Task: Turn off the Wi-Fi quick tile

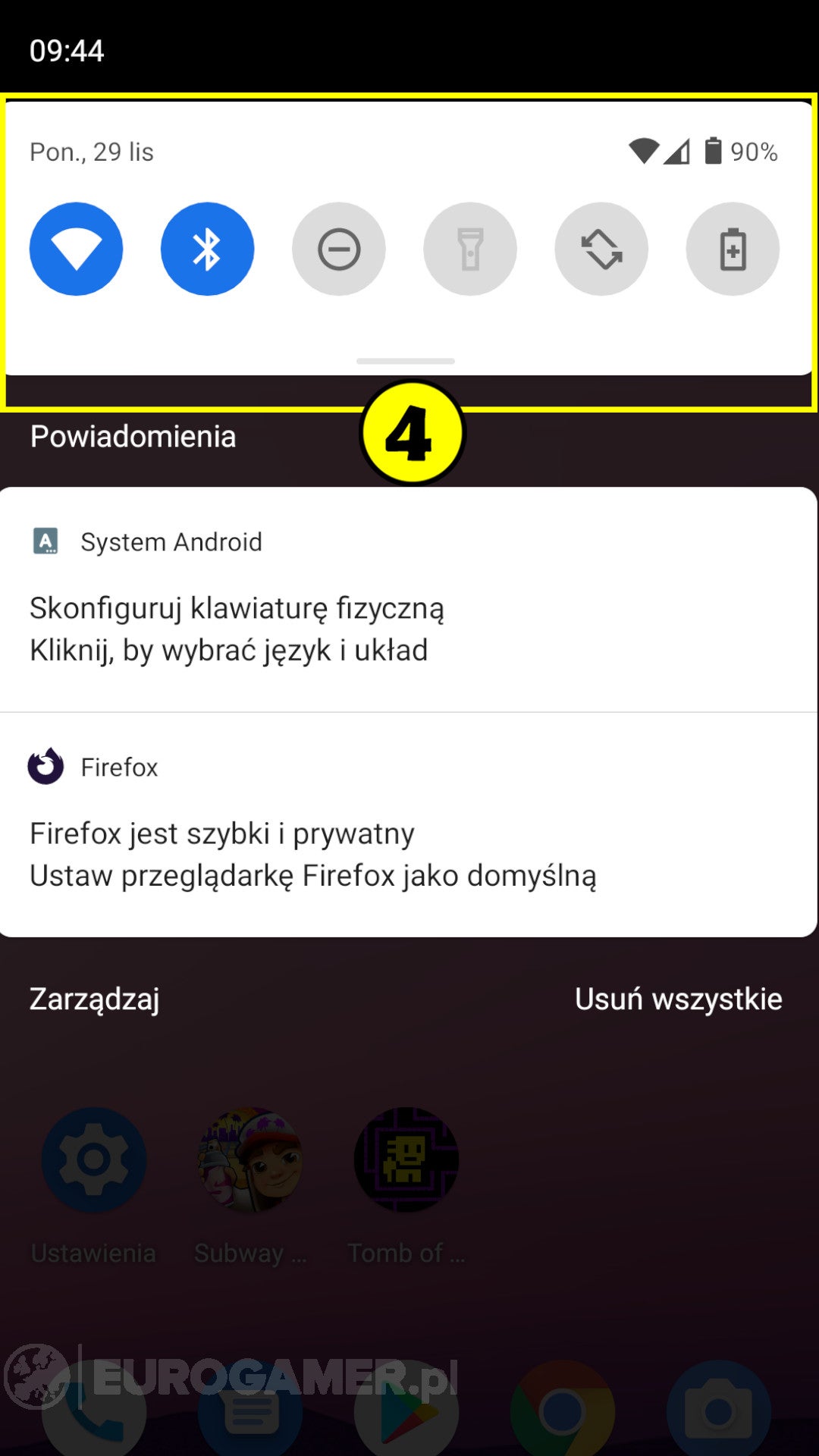Action: click(76, 249)
